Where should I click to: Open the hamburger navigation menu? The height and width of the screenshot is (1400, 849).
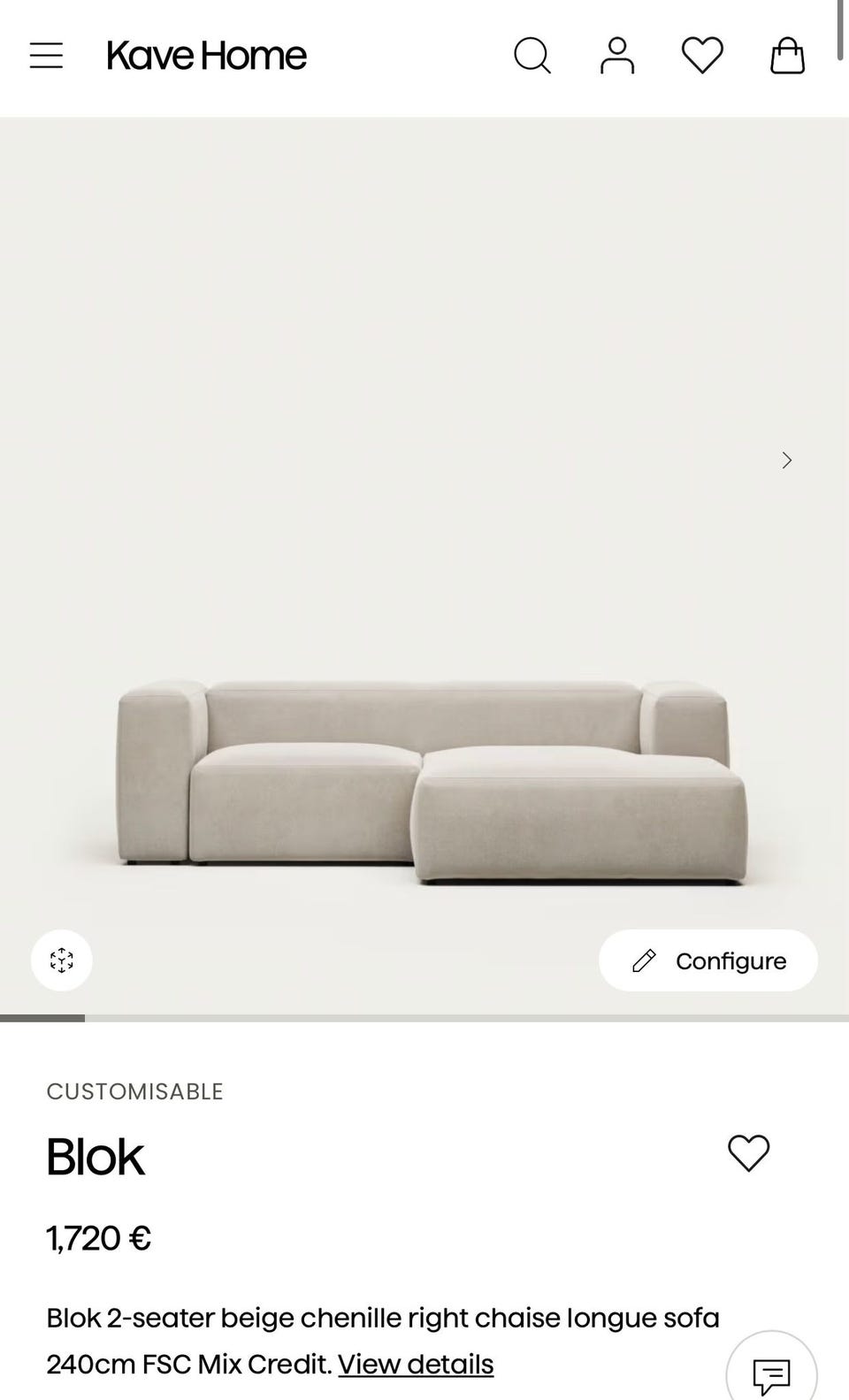coord(46,55)
